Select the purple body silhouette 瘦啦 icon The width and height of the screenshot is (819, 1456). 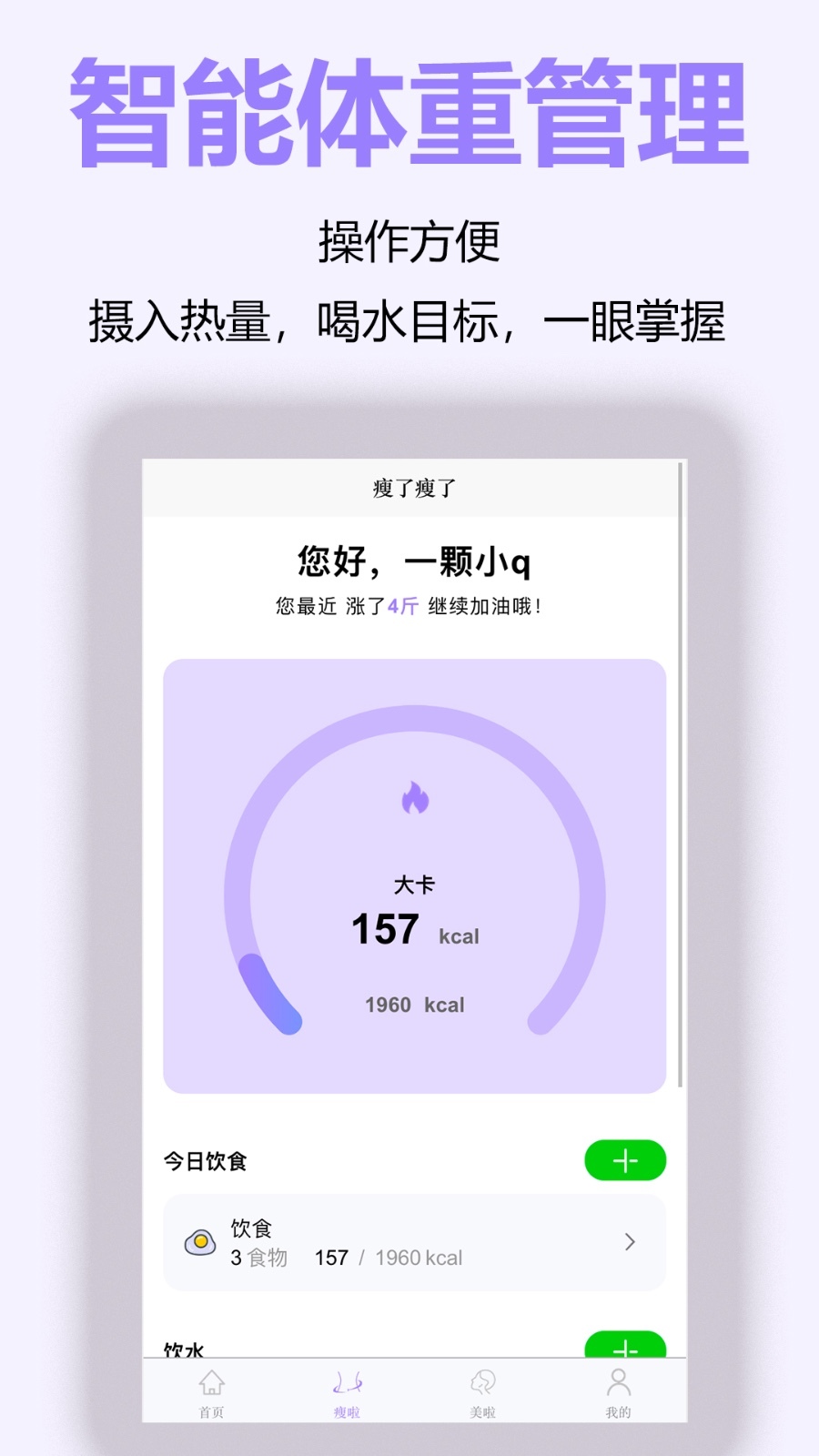pyautogui.click(x=347, y=1382)
